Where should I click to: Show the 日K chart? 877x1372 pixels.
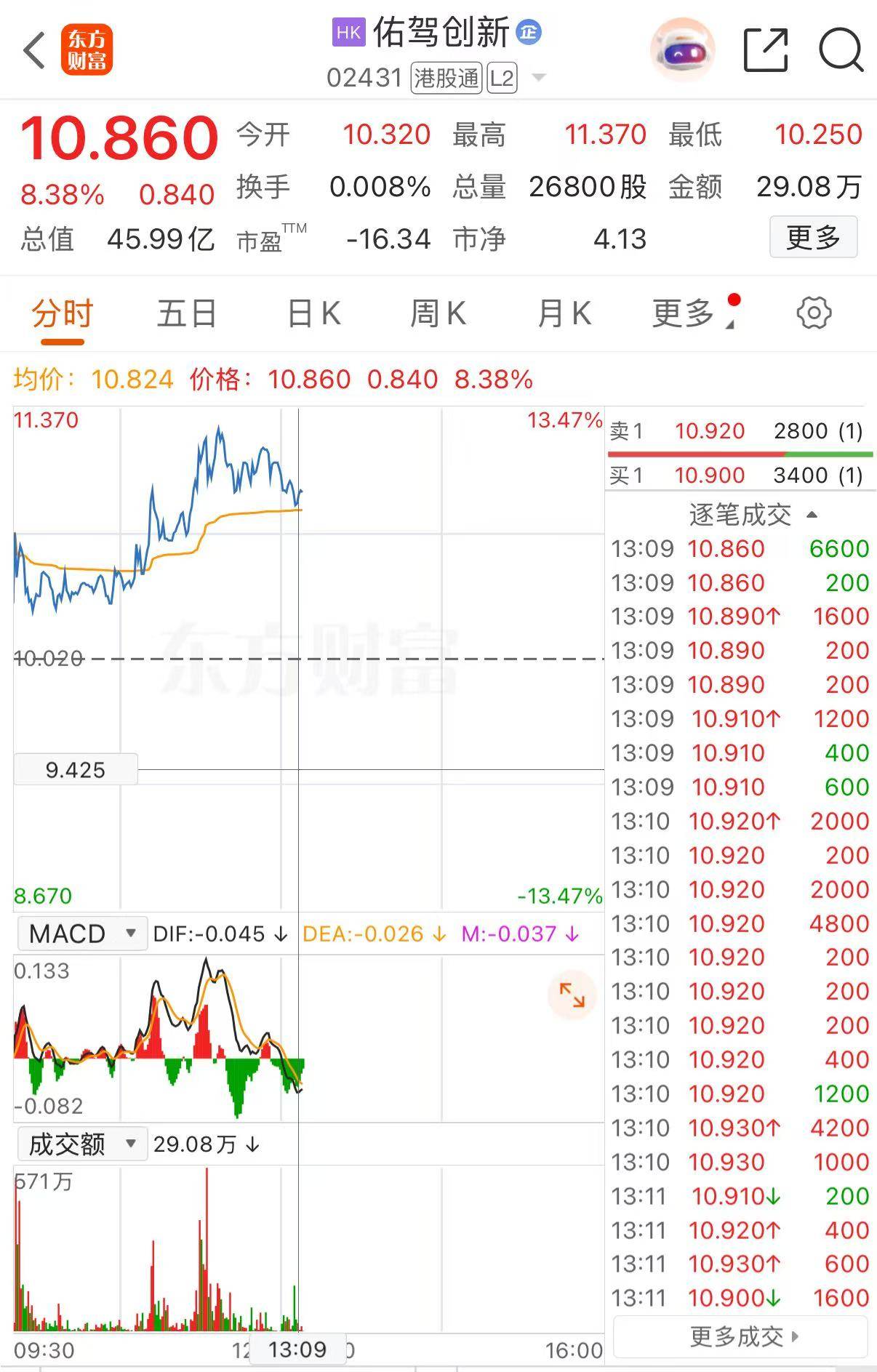(x=313, y=314)
